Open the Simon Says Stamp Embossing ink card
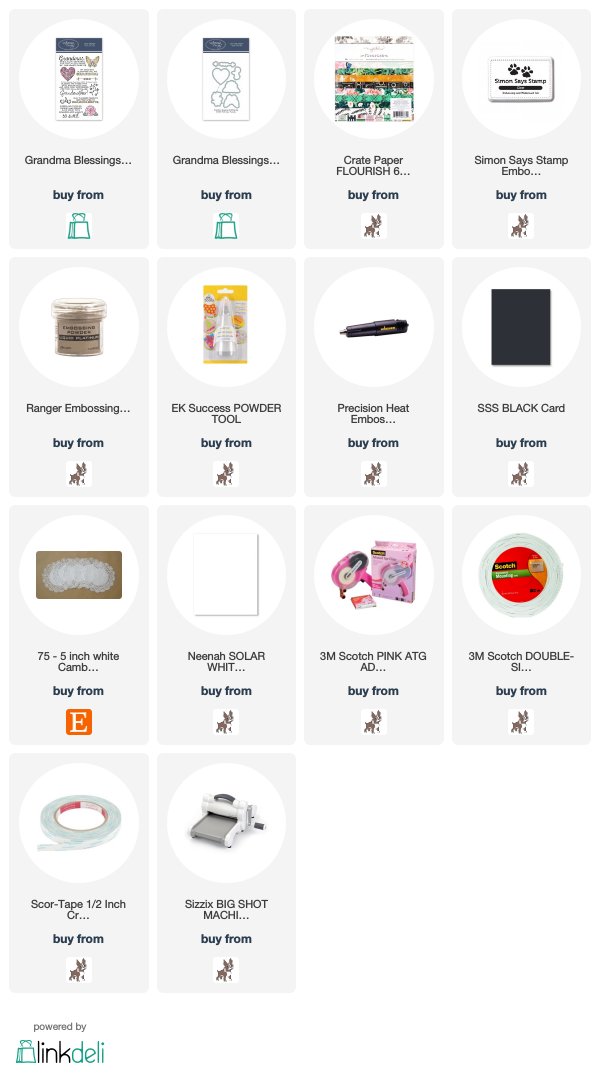The image size is (600, 1073). tap(521, 129)
